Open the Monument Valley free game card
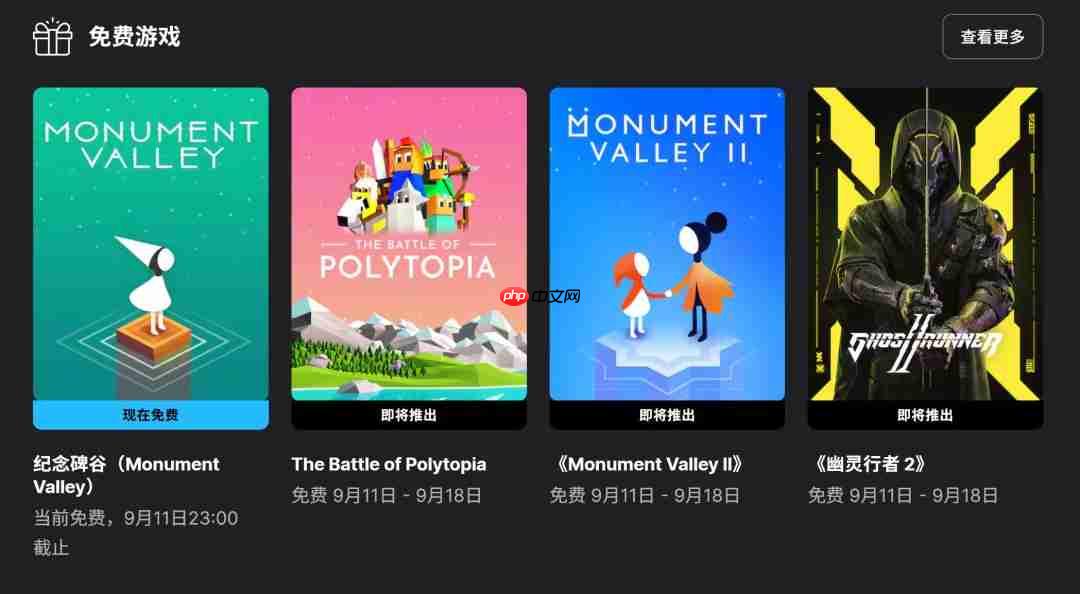 click(150, 245)
